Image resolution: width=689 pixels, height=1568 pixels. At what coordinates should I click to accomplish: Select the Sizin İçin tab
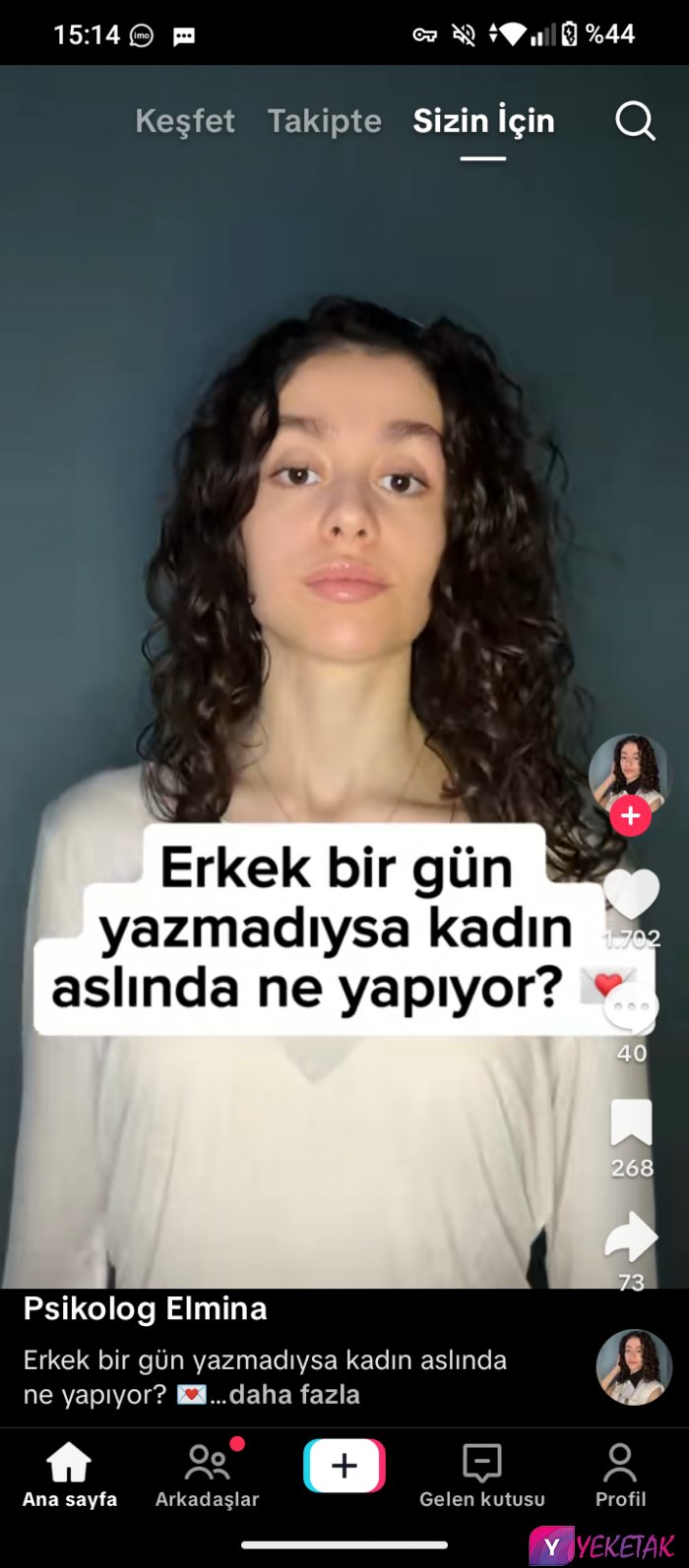click(x=483, y=121)
